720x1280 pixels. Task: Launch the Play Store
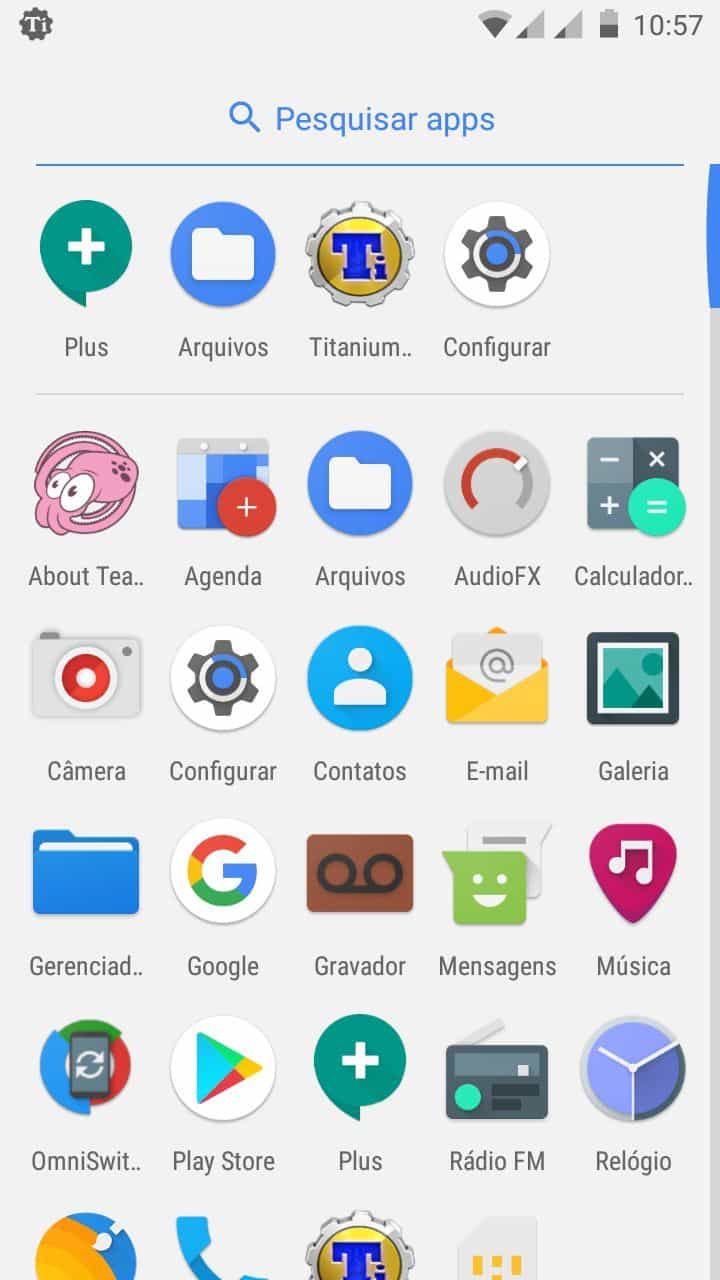[x=223, y=1068]
